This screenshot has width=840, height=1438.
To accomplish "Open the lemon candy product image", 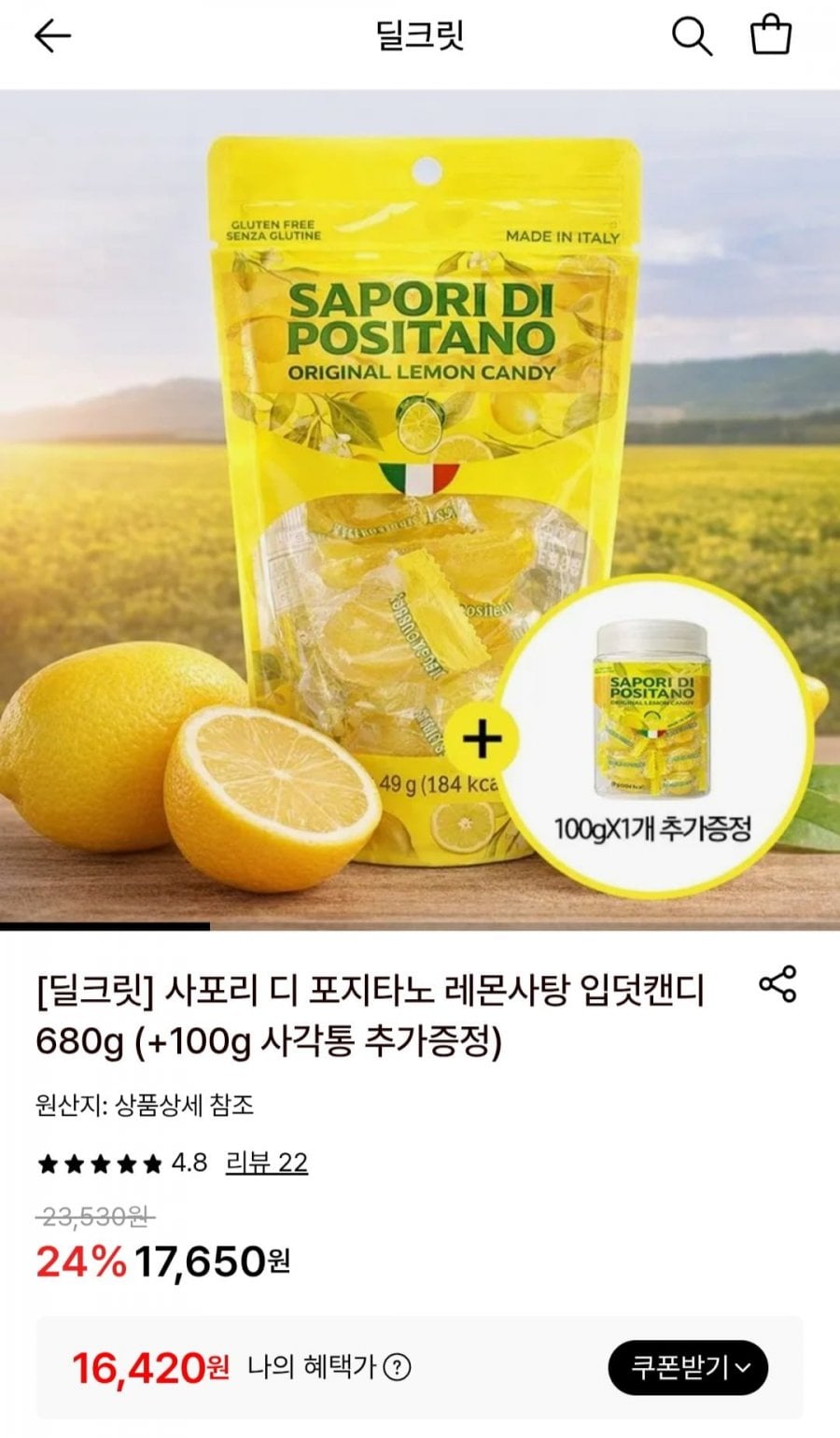I will 420,509.
